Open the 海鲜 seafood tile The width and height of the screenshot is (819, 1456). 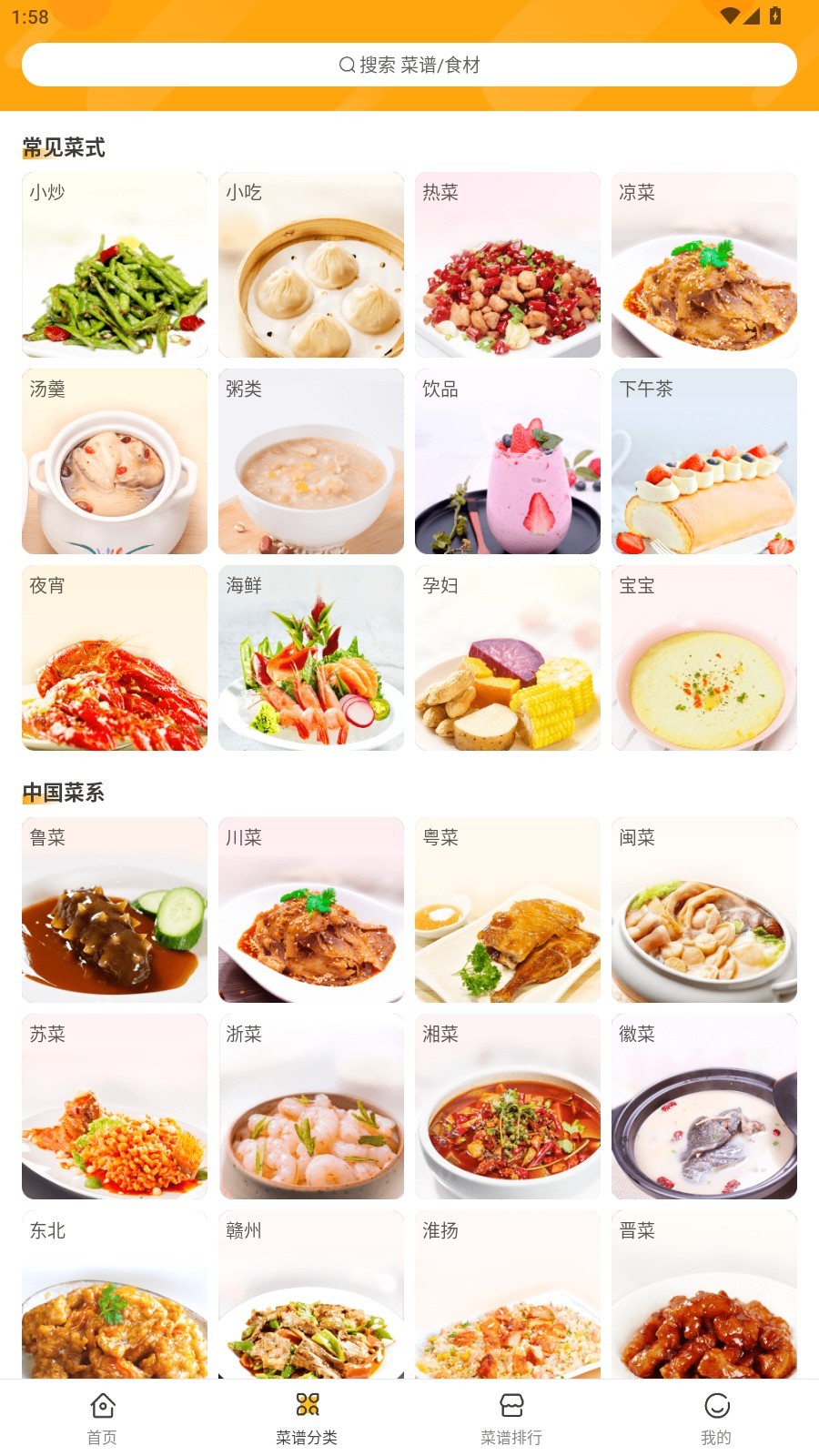tap(311, 658)
